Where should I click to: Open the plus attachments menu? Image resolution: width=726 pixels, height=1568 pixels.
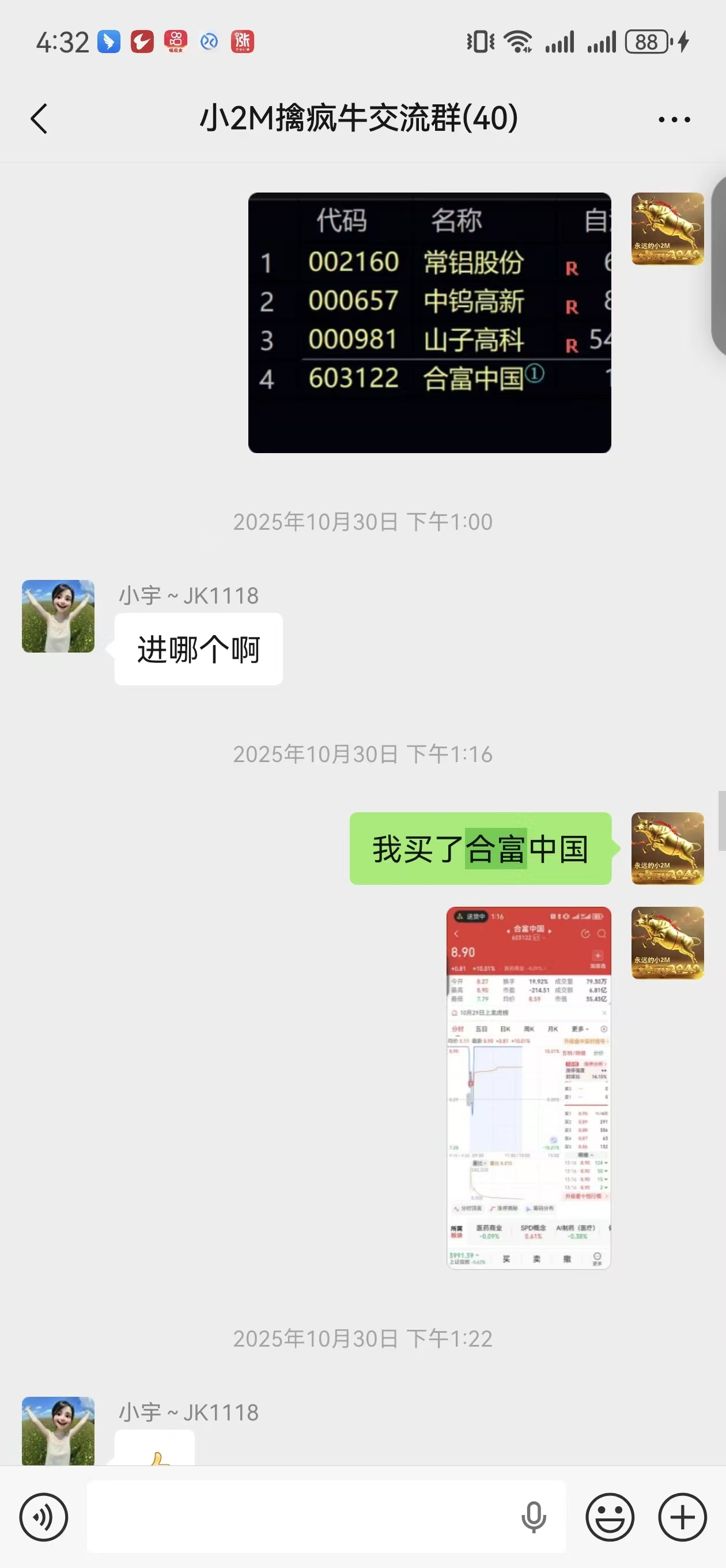682,1517
